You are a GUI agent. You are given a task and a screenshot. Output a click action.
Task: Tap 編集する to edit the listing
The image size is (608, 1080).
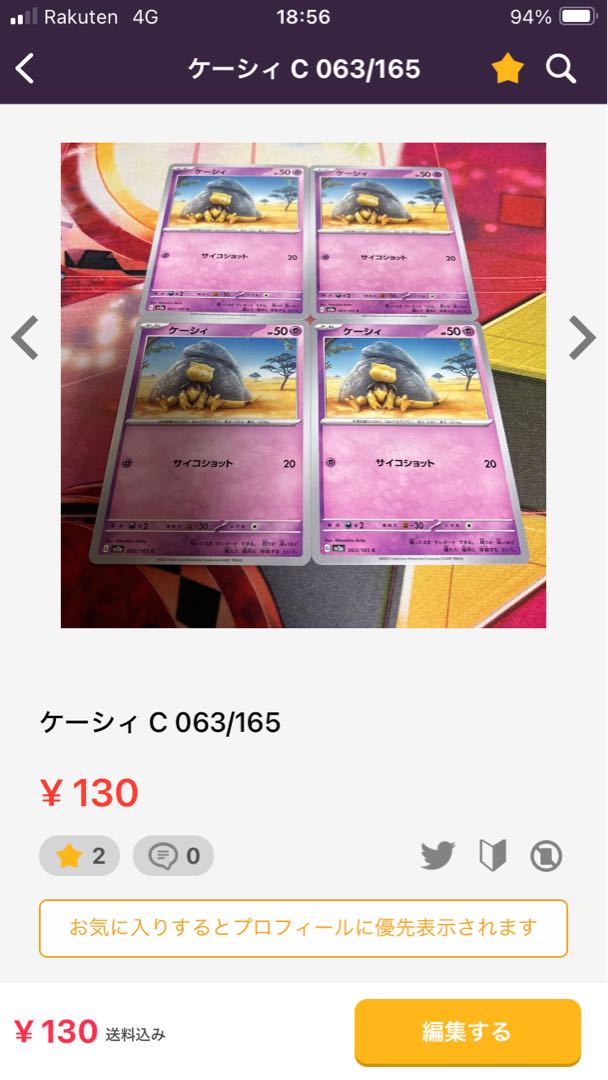467,1032
